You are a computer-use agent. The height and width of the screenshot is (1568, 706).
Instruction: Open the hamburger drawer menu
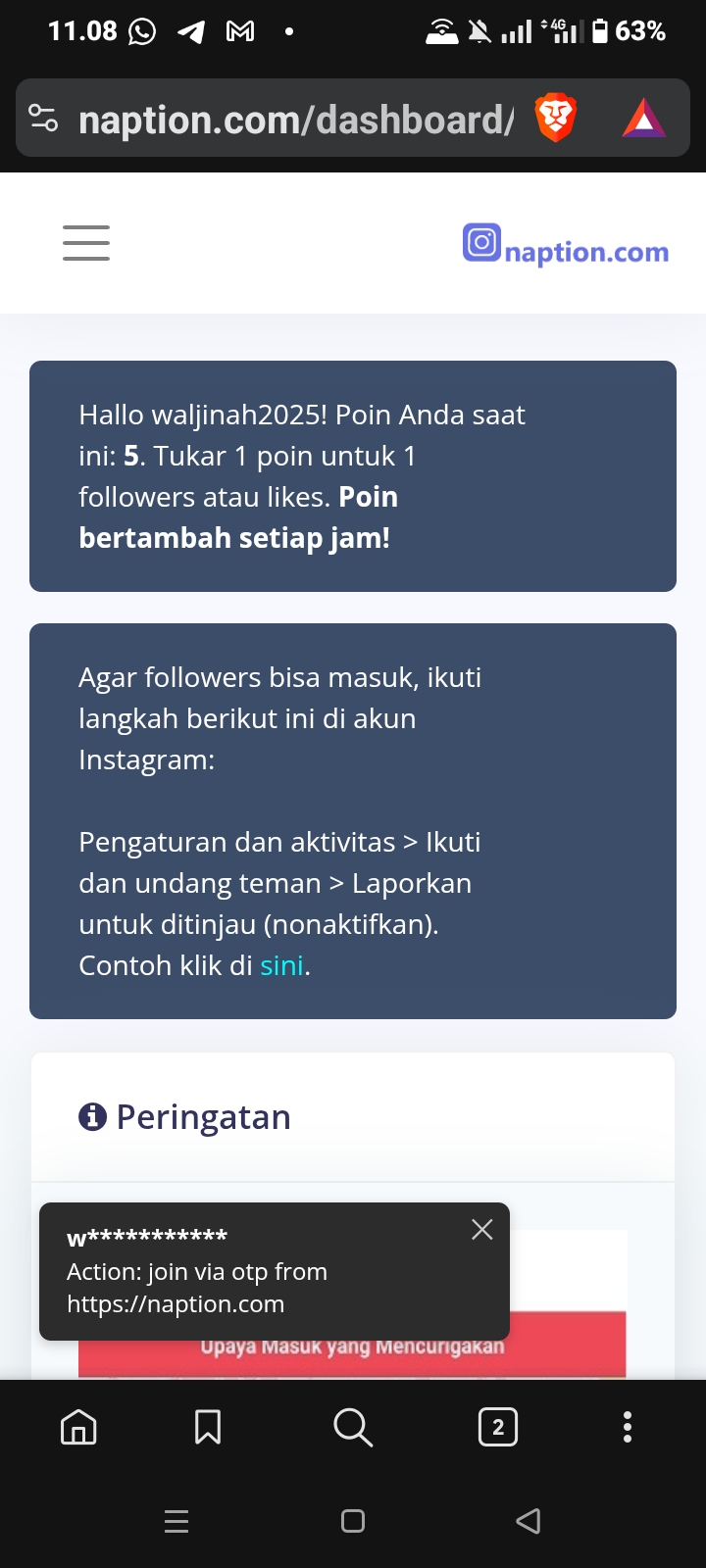(x=86, y=243)
